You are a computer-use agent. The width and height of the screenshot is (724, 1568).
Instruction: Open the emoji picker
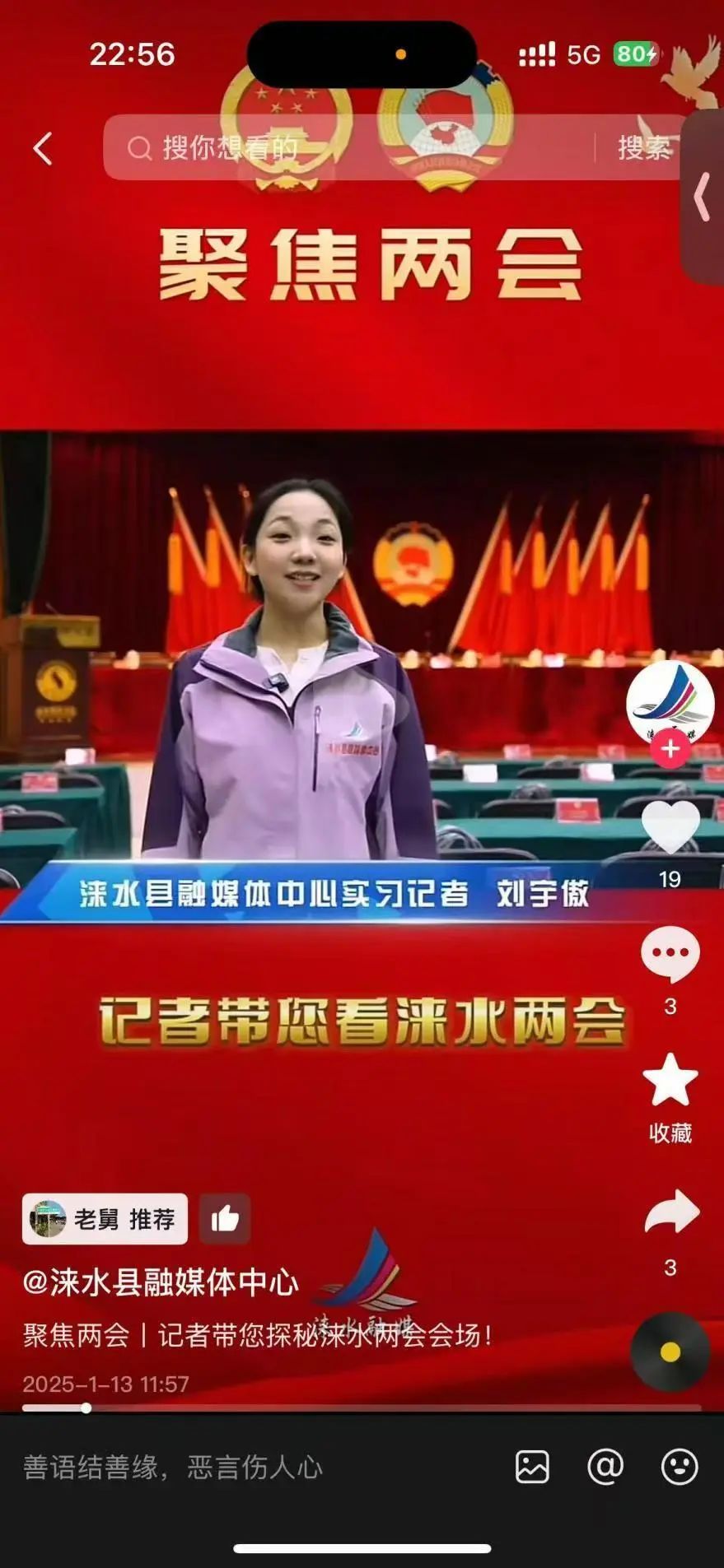(680, 1467)
